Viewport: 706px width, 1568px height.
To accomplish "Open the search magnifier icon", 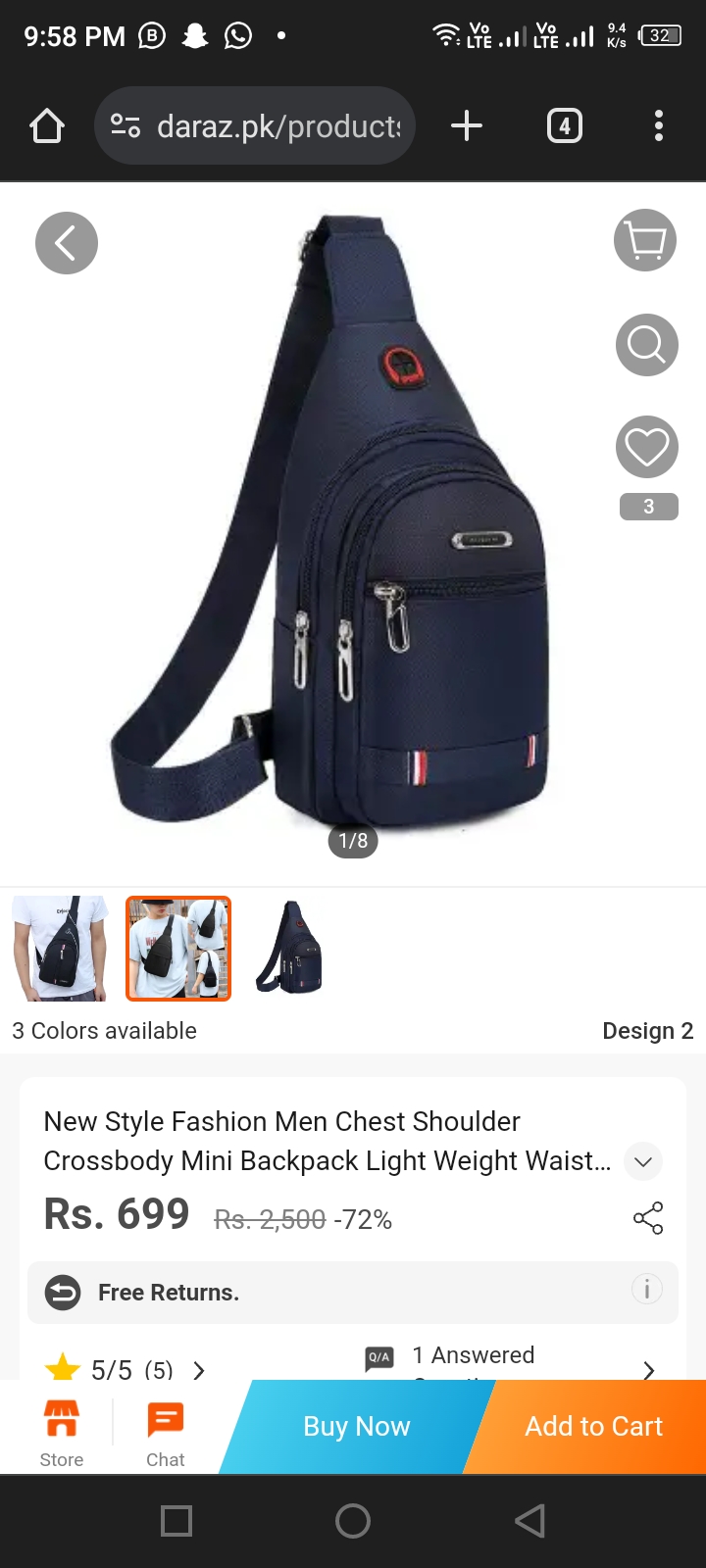I will click(646, 345).
